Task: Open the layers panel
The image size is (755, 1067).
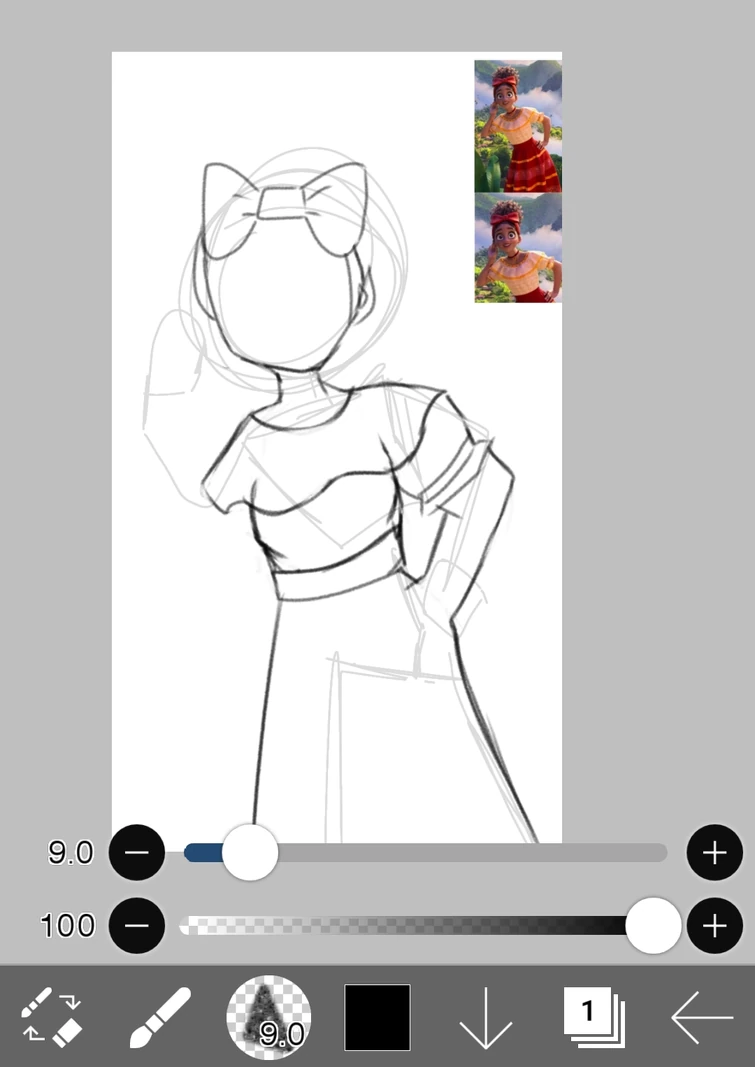Action: pos(594,1015)
